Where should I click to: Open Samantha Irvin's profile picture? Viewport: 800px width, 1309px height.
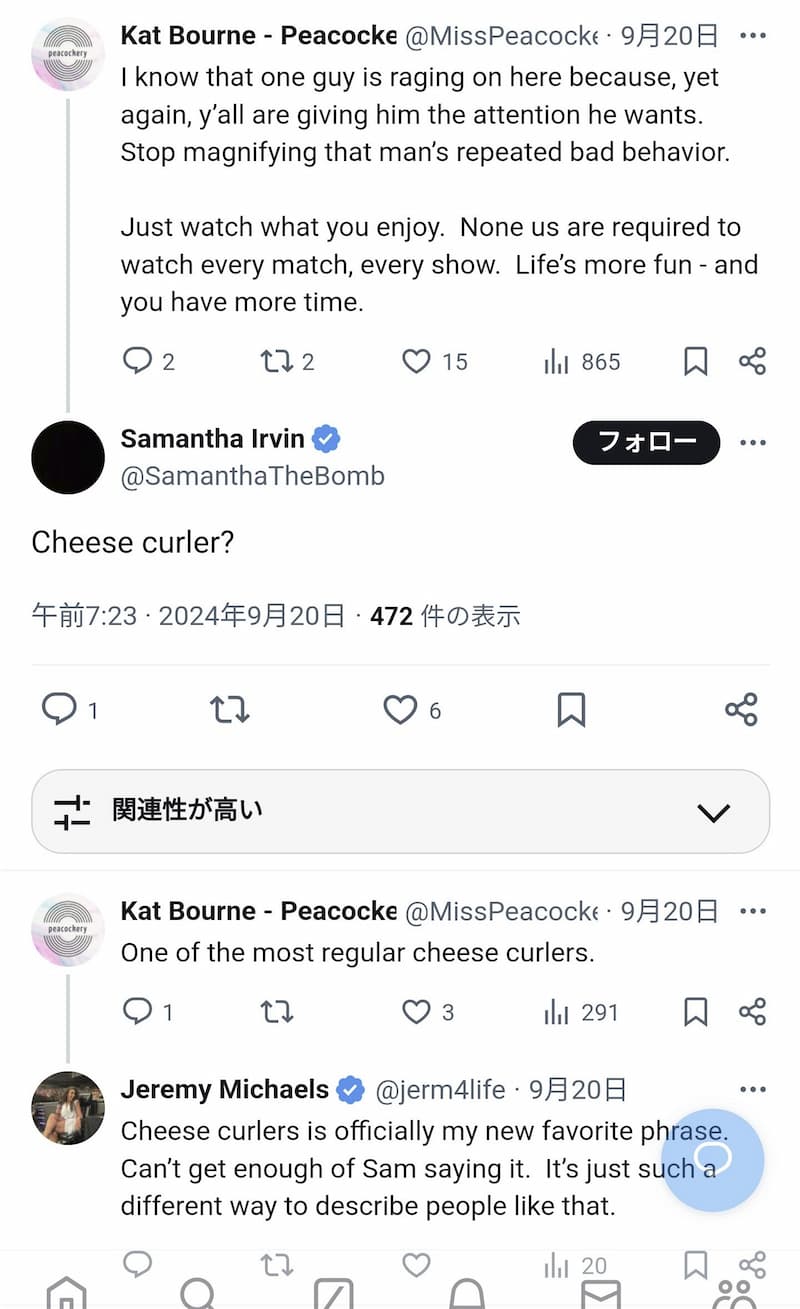point(68,457)
